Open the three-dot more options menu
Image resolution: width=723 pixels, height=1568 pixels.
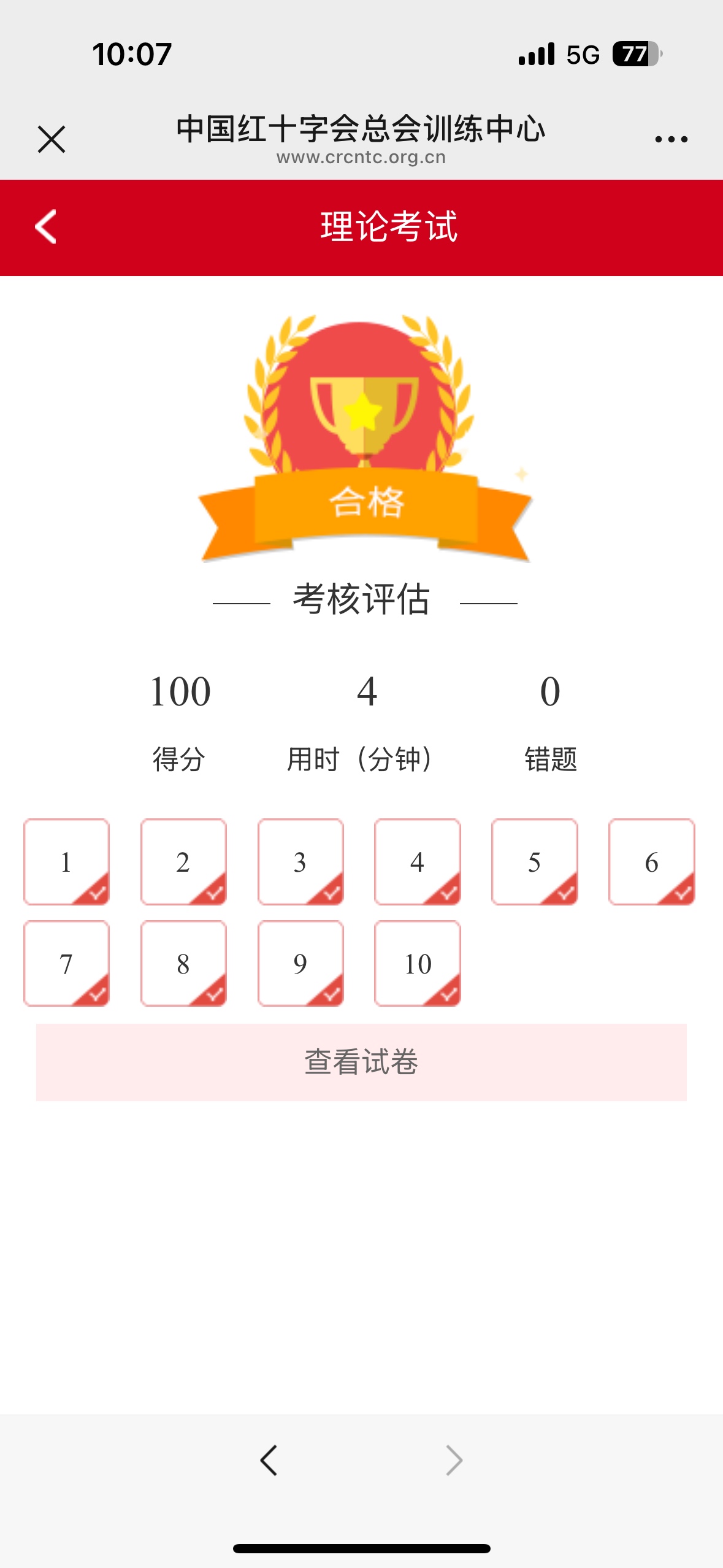click(x=671, y=139)
